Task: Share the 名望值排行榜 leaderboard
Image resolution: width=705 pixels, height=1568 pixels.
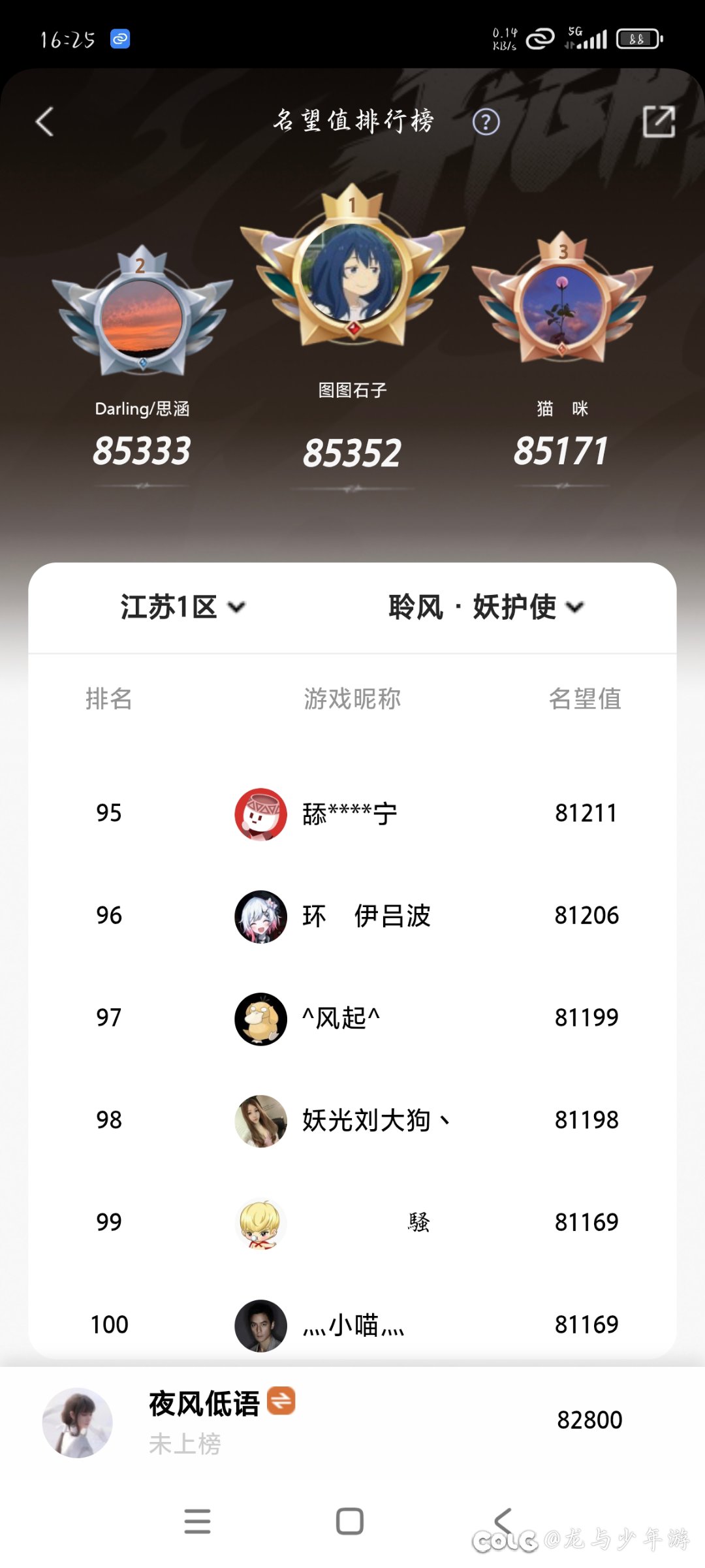Action: point(658,121)
